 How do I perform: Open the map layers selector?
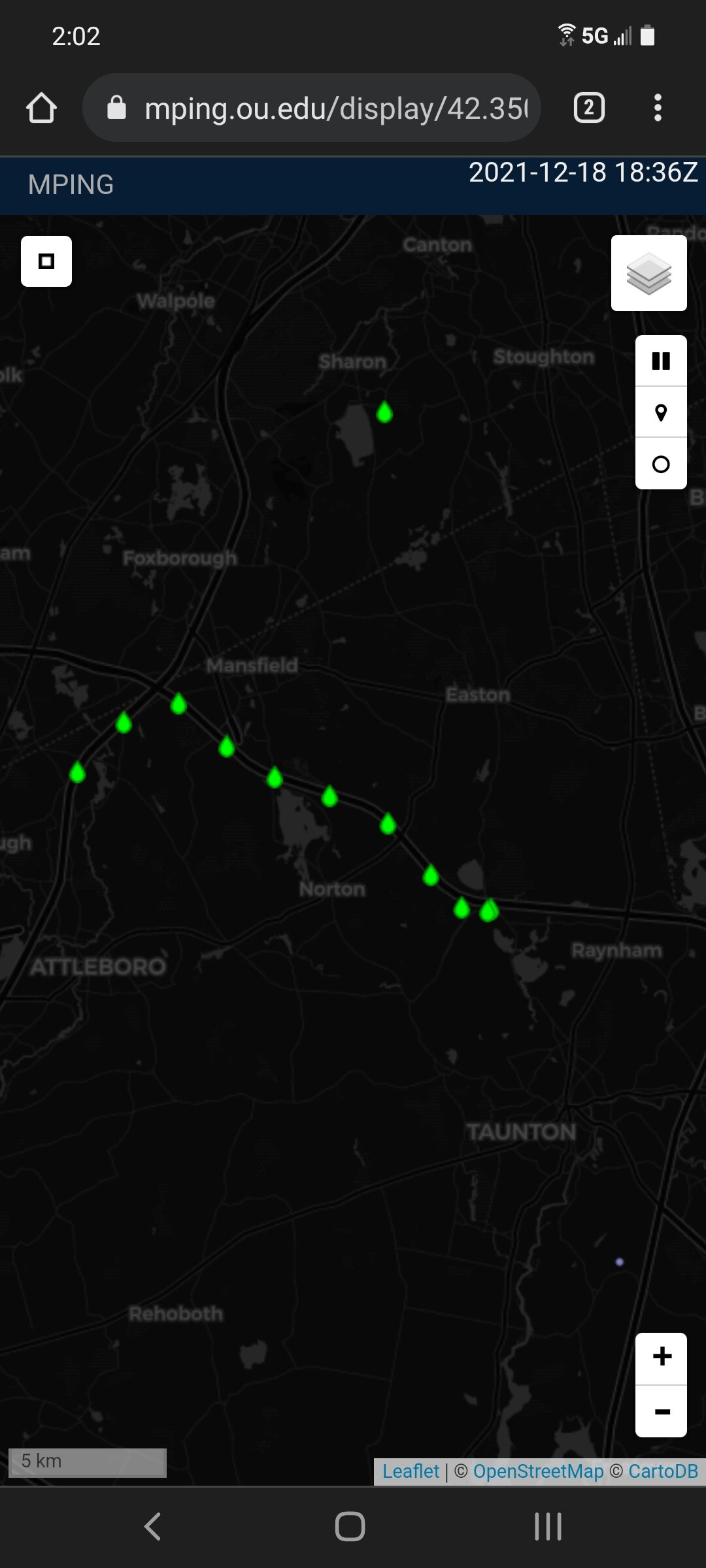pos(648,273)
